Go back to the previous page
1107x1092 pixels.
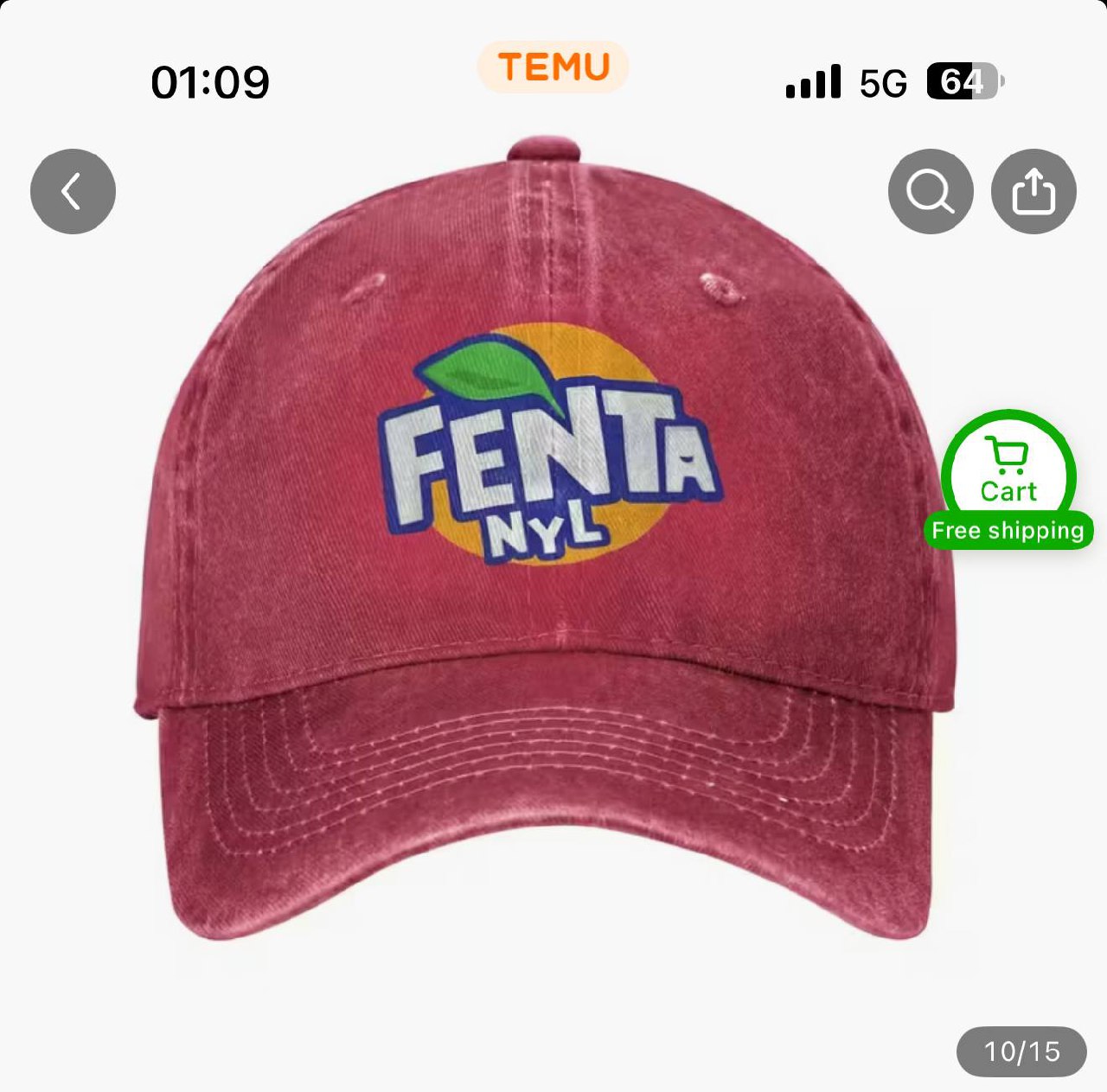coord(73,191)
